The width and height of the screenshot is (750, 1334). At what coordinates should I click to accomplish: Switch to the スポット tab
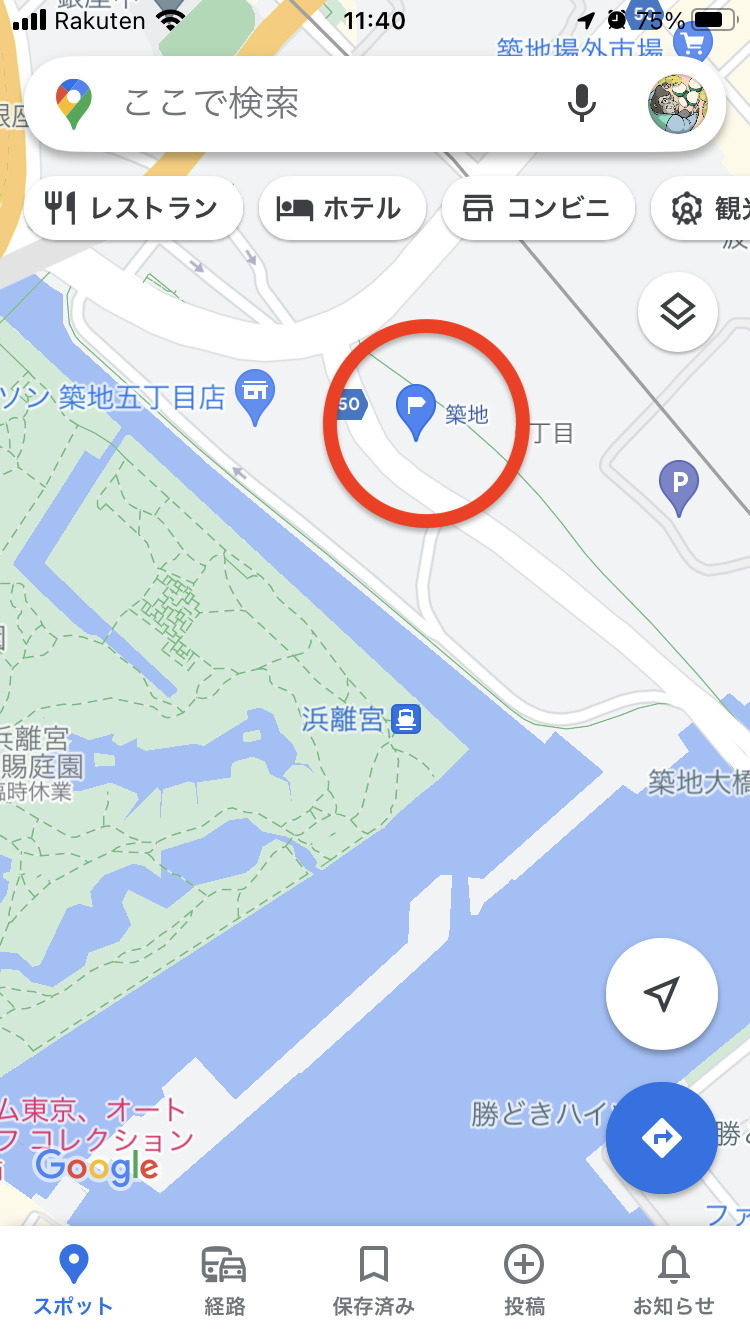pos(73,1280)
